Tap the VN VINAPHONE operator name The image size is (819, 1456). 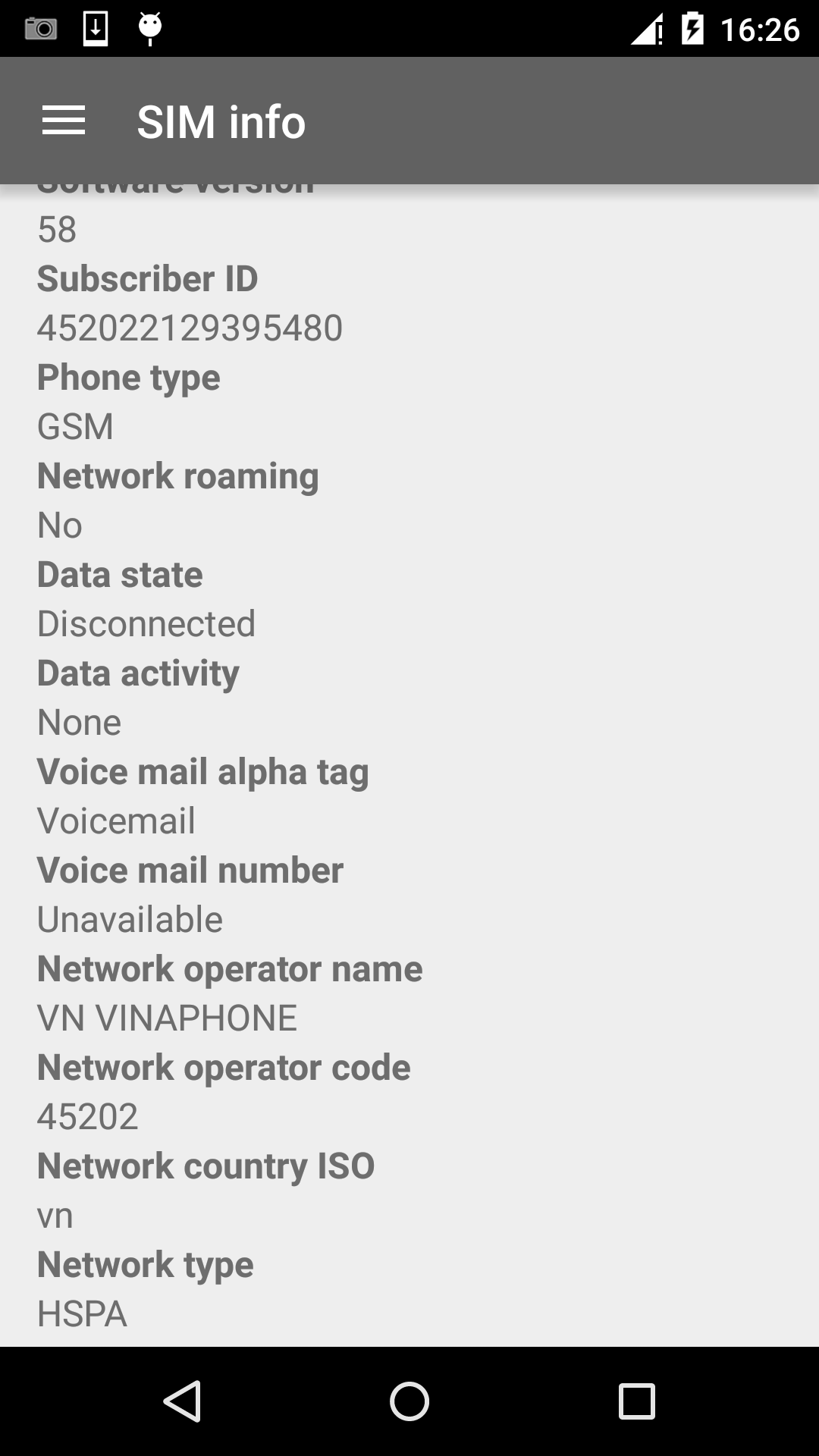[x=167, y=1017]
